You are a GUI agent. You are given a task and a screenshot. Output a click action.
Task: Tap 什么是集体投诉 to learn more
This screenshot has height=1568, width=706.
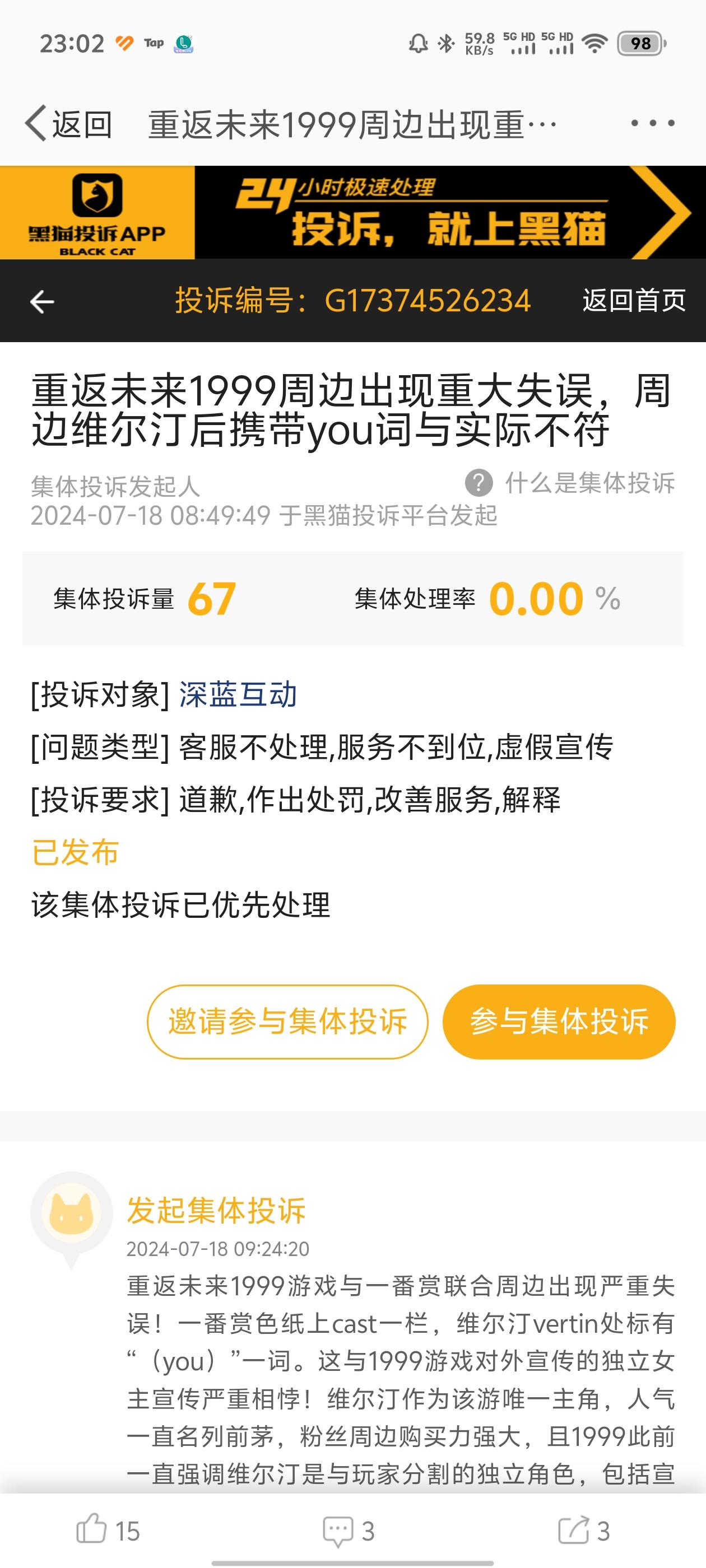pyautogui.click(x=590, y=484)
